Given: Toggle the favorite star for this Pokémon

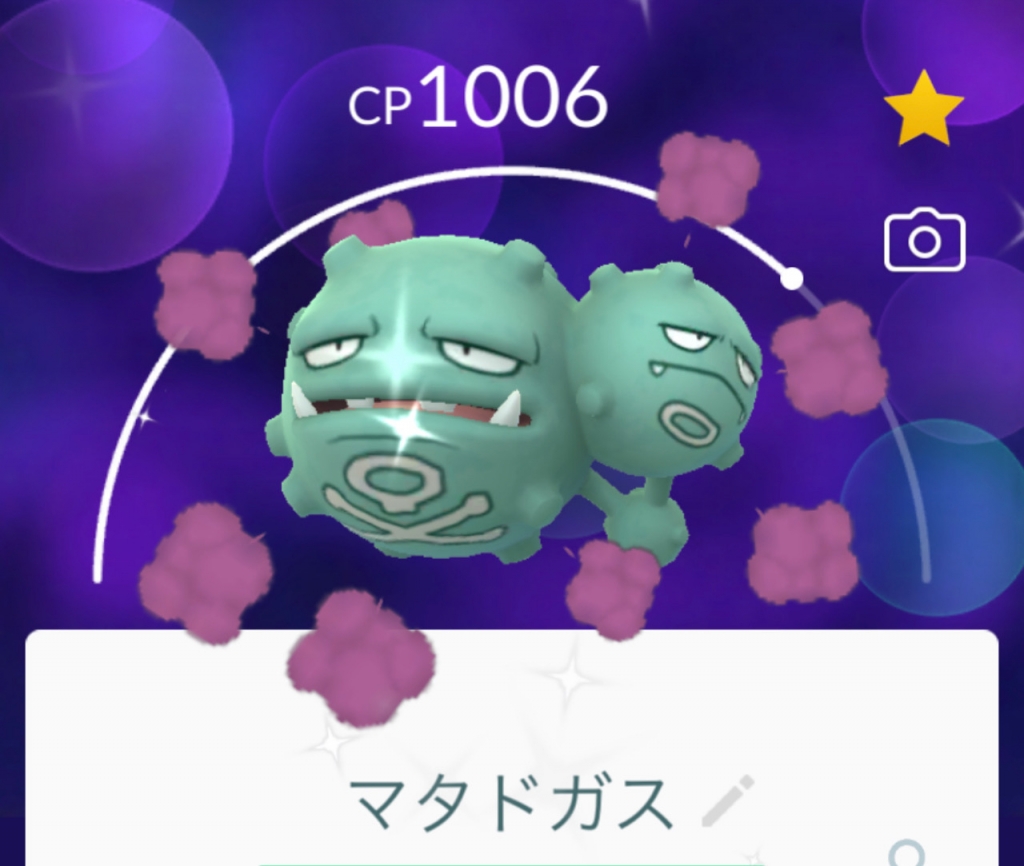Looking at the screenshot, I should coord(923,109).
